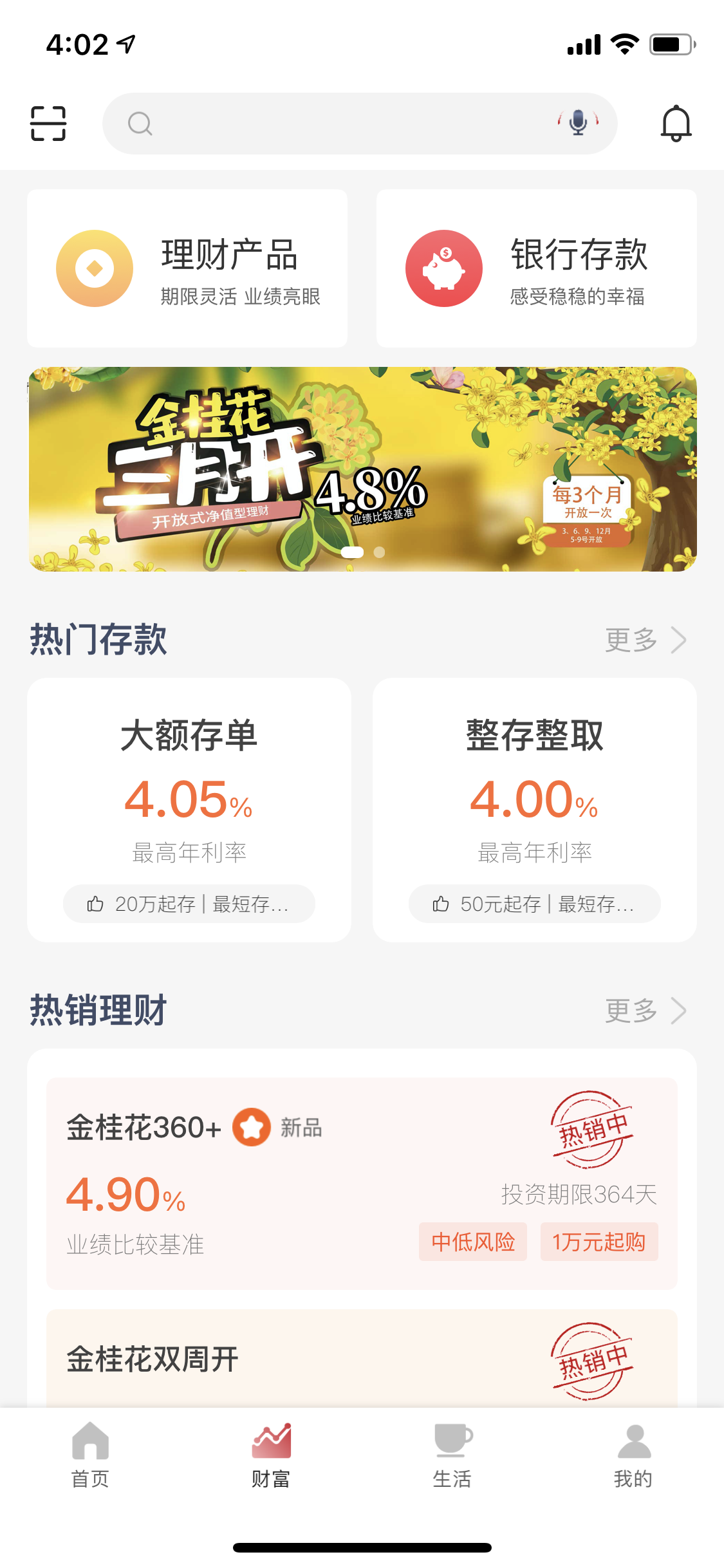724x1568 pixels.
Task: Open the 金桂花三月开 banner
Action: (x=362, y=469)
